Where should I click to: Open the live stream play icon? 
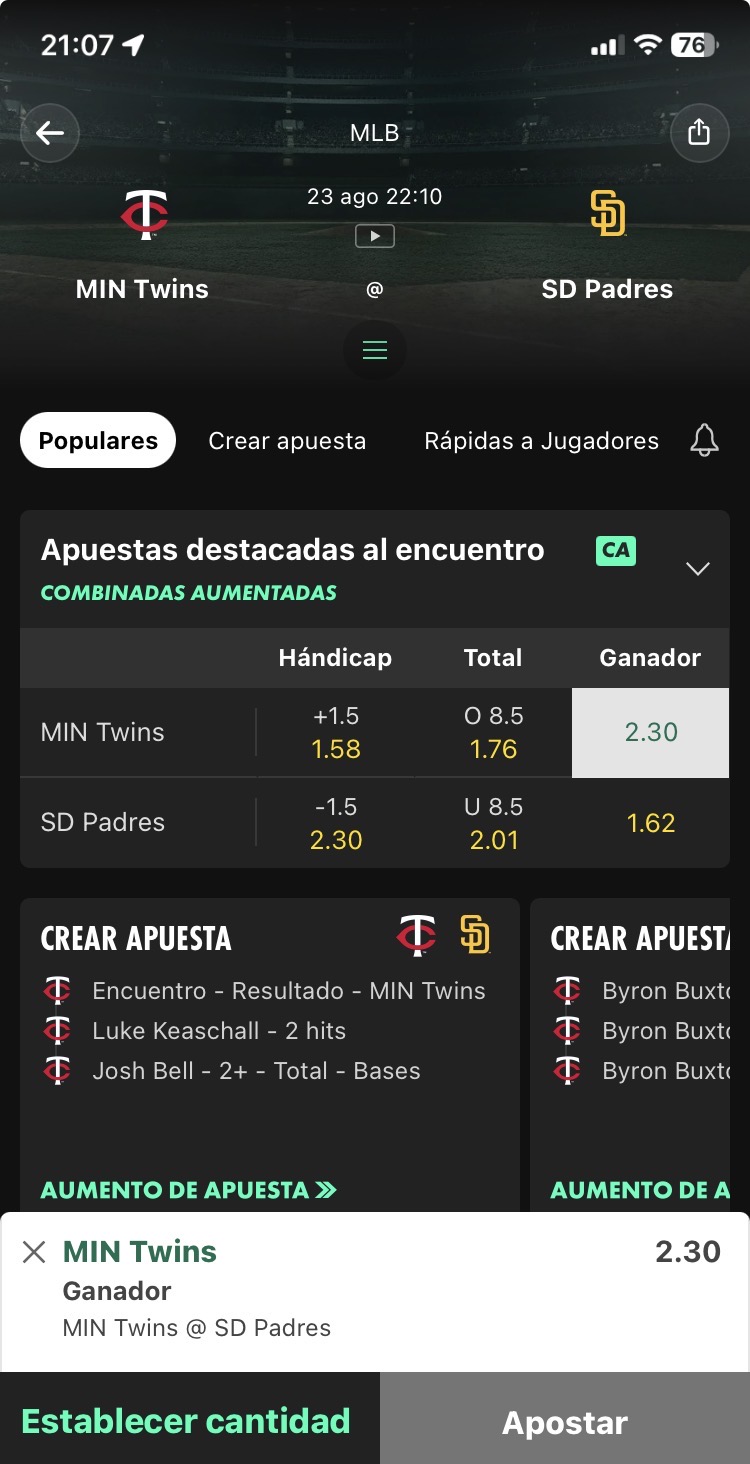pyautogui.click(x=375, y=236)
